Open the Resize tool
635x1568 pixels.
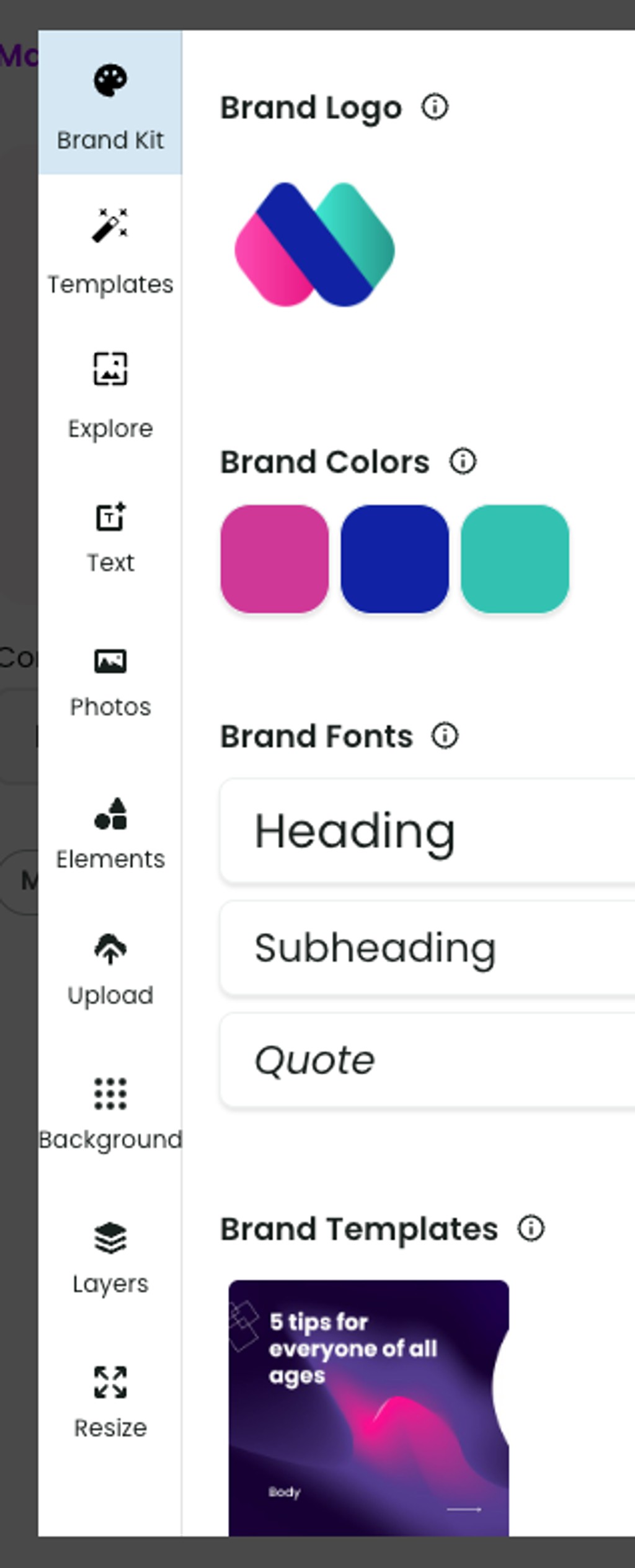pos(110,1402)
